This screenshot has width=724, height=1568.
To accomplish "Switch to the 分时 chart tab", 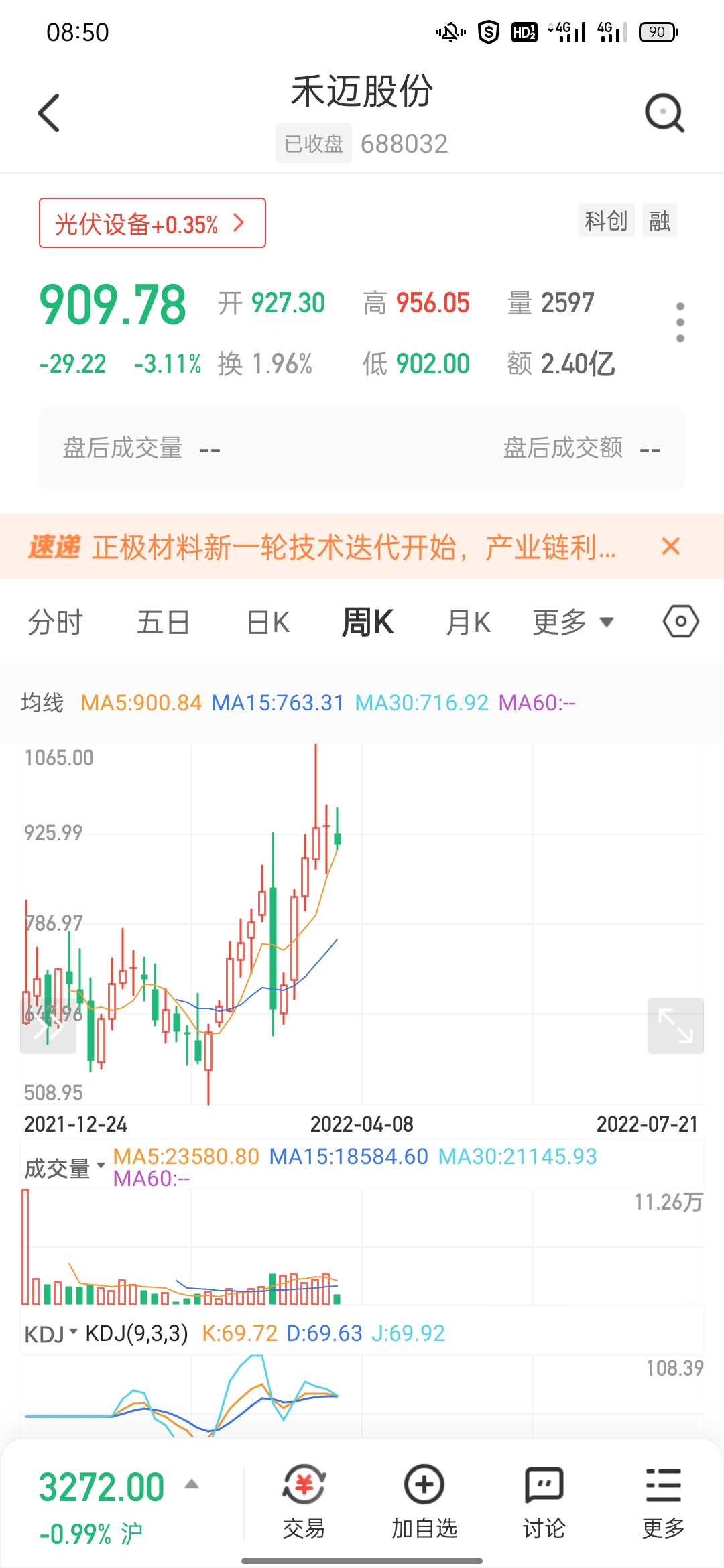I will point(55,623).
